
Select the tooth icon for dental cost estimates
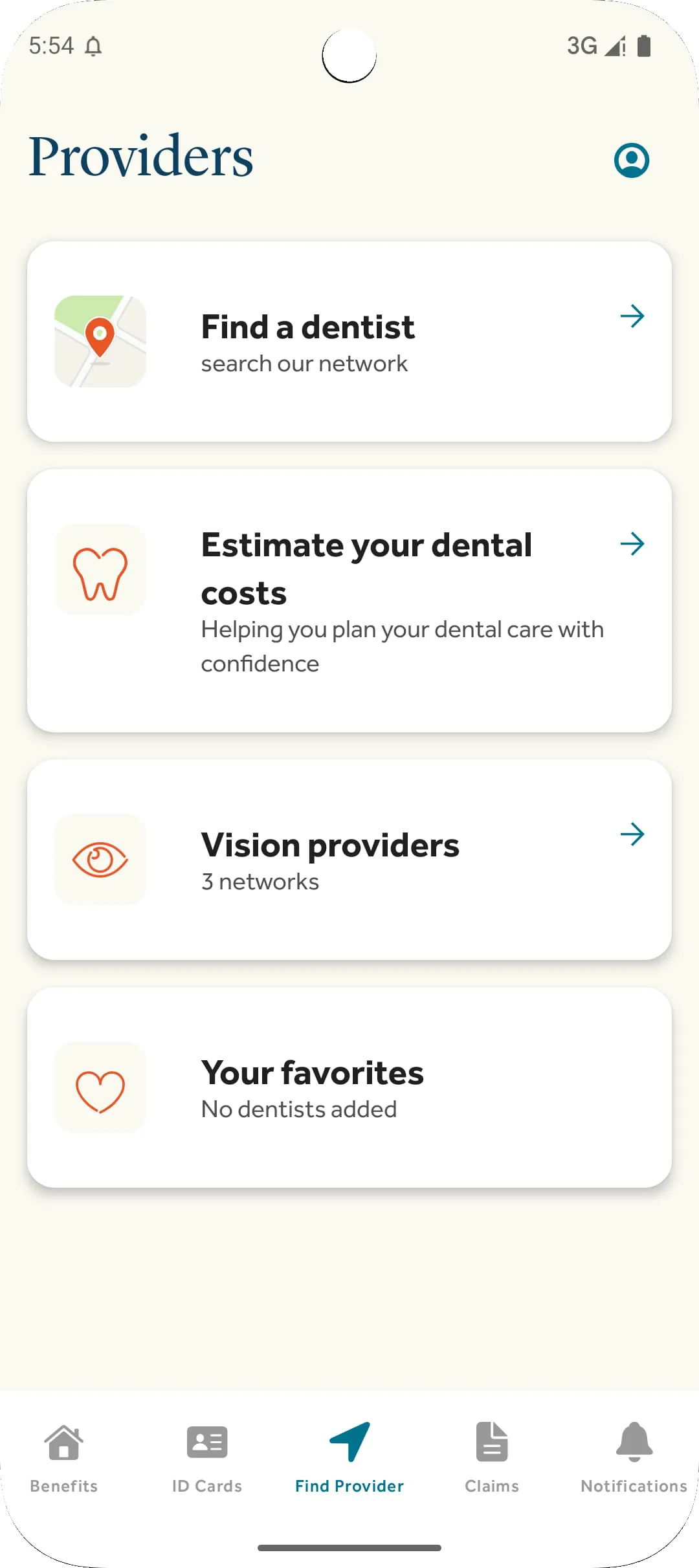click(100, 568)
